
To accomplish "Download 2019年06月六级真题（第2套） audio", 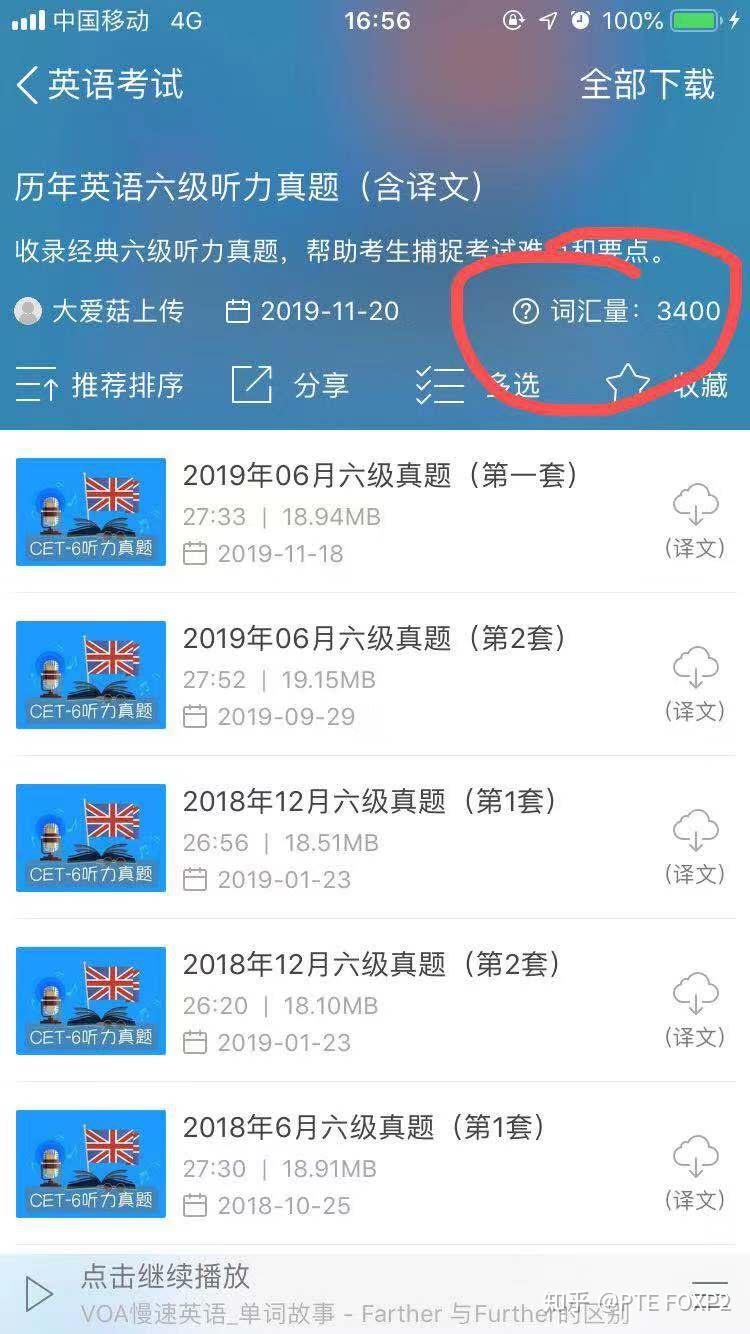I will pos(695,683).
